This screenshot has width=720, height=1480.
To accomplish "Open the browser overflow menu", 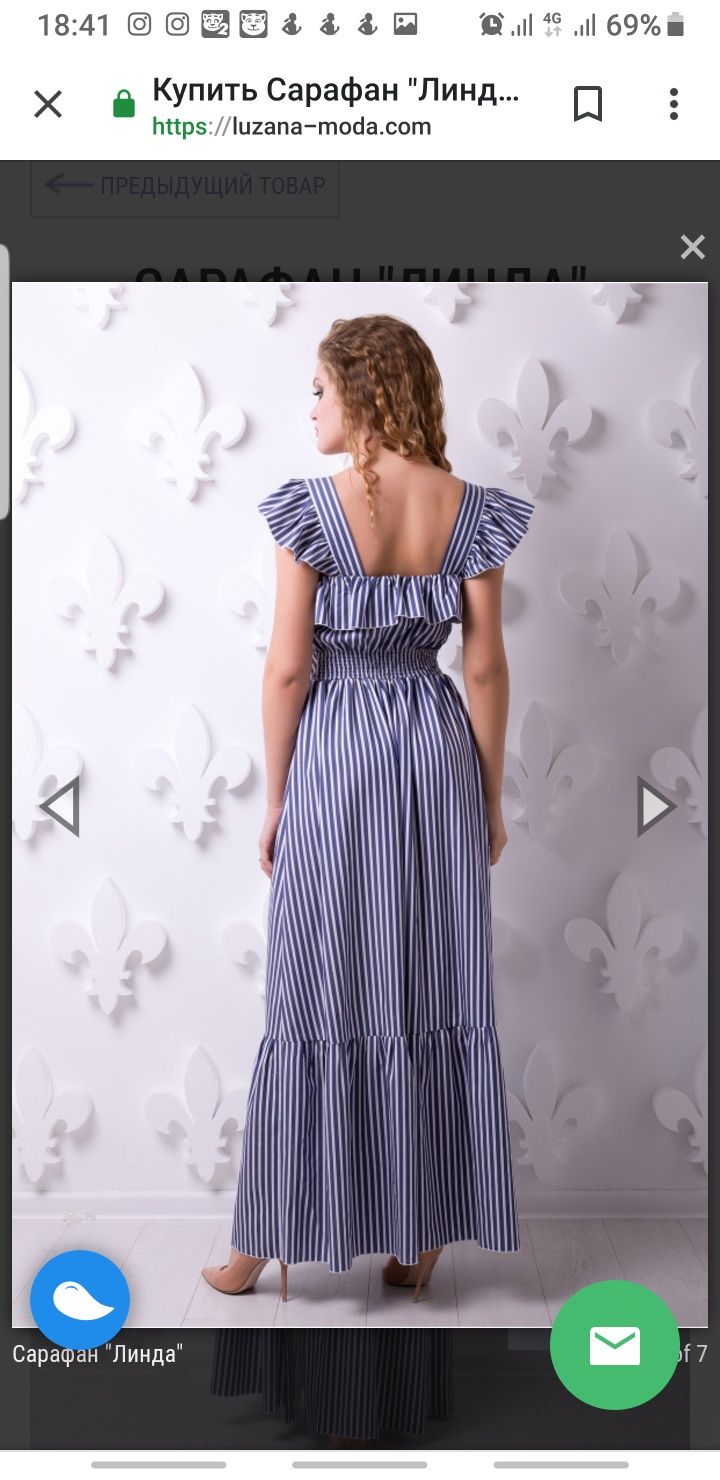I will pyautogui.click(x=674, y=104).
